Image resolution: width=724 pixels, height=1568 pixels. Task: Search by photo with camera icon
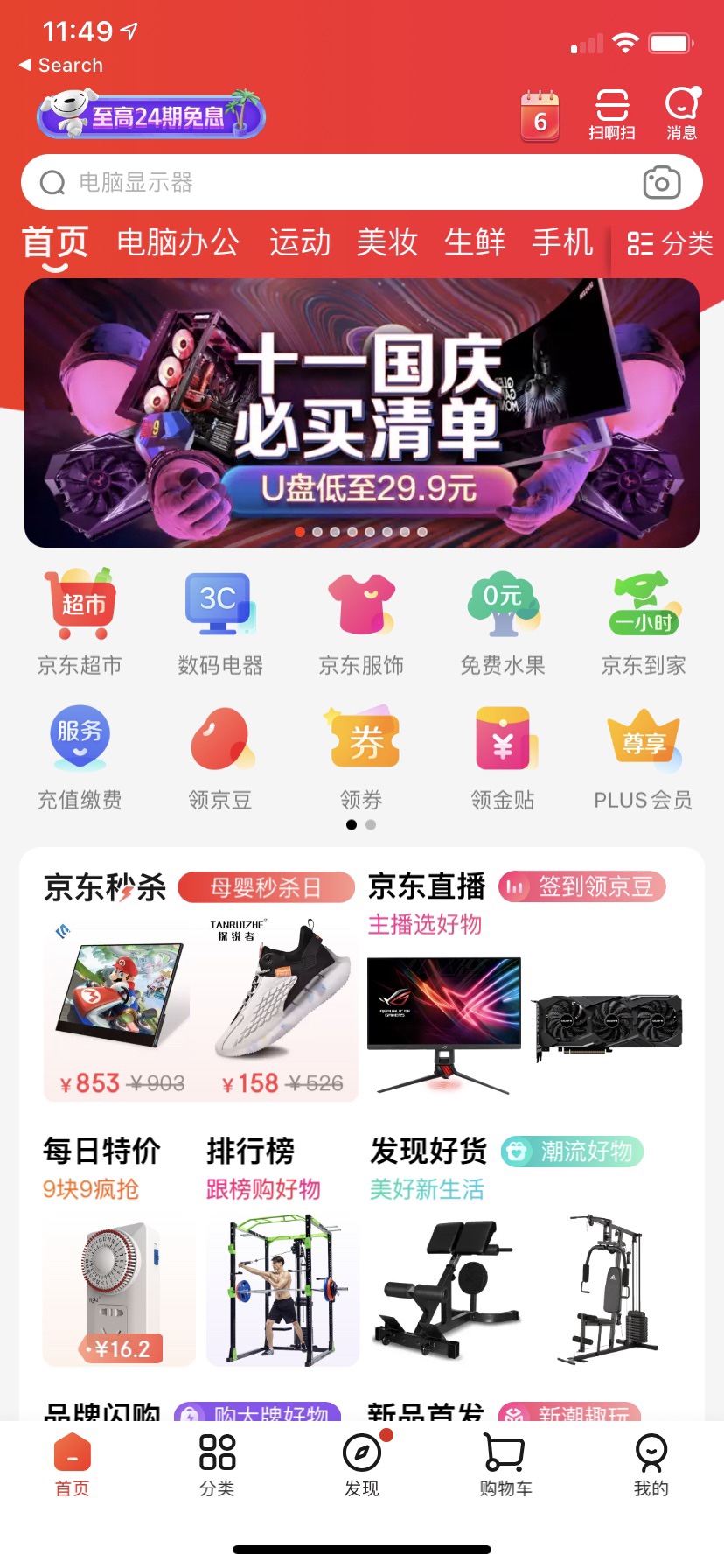coord(661,182)
